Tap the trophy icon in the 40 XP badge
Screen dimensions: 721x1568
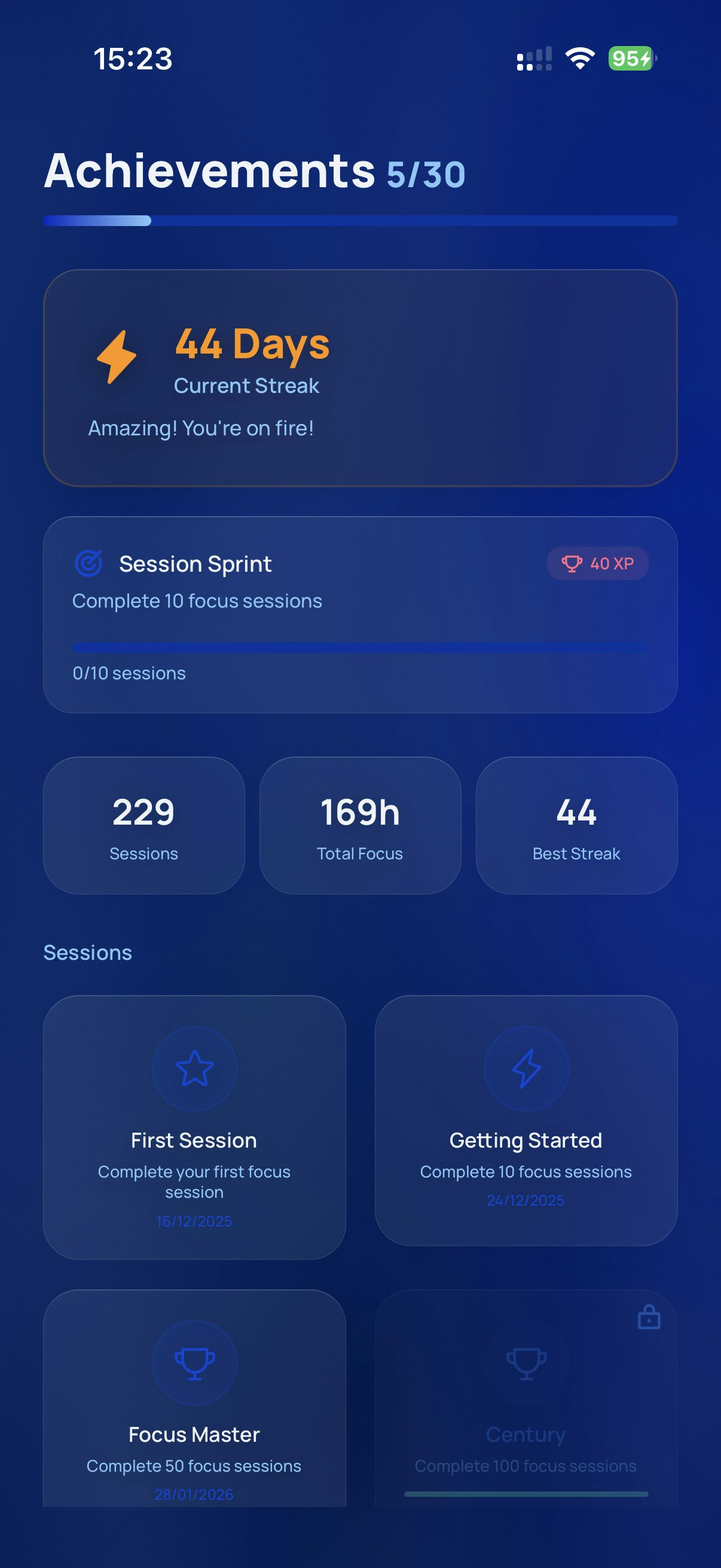[571, 564]
